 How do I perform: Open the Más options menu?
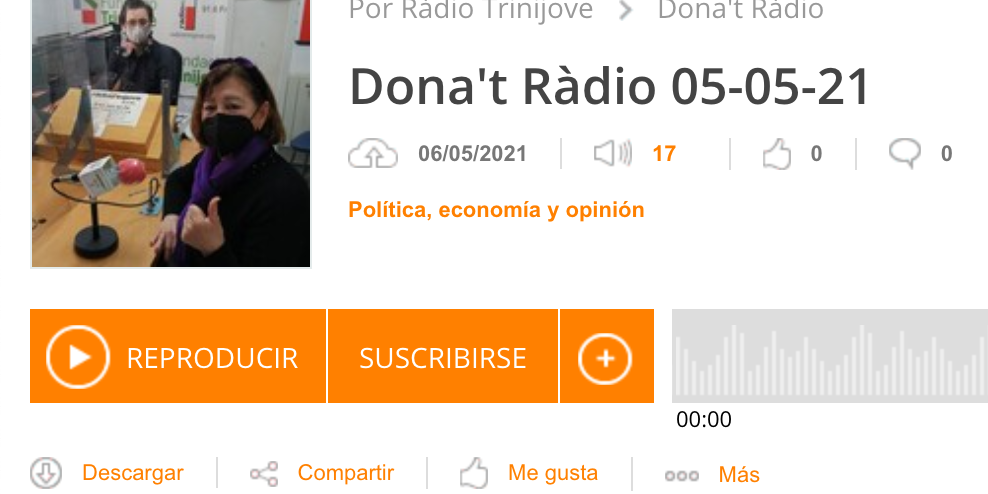[x=738, y=475]
